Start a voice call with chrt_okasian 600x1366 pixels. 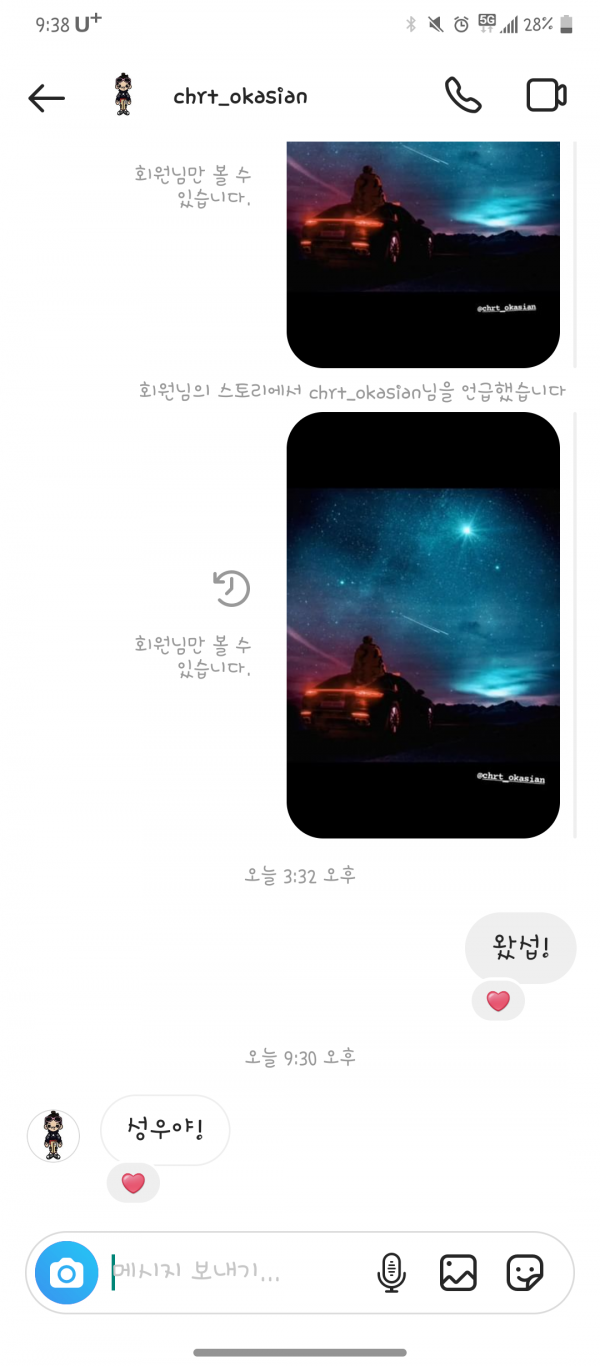point(462,96)
